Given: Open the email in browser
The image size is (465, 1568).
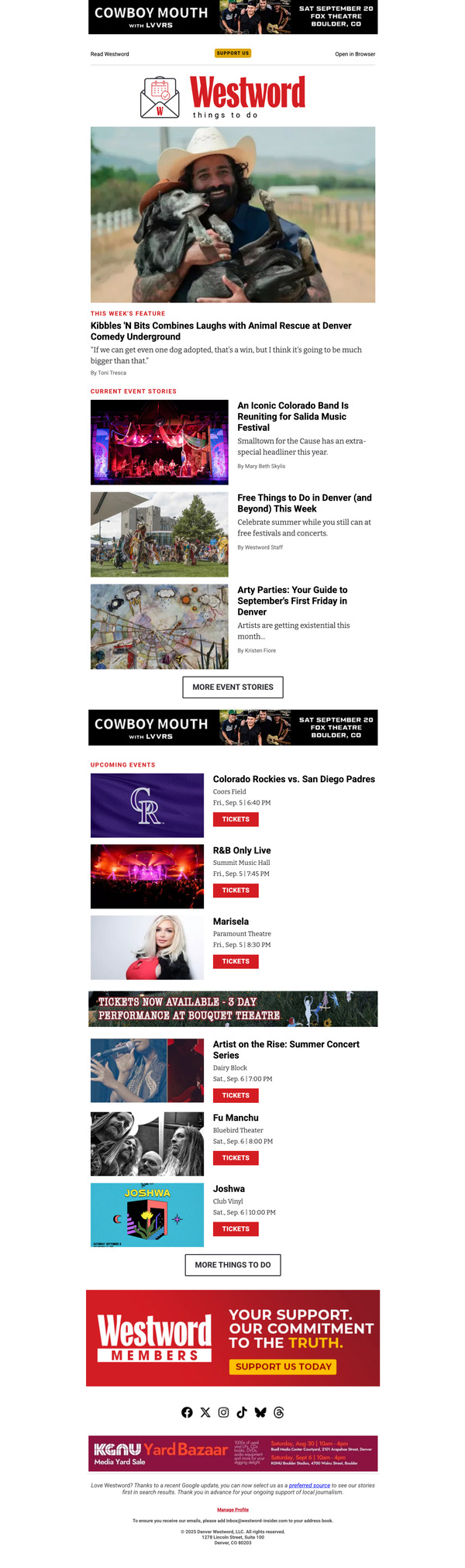Looking at the screenshot, I should pos(354,54).
